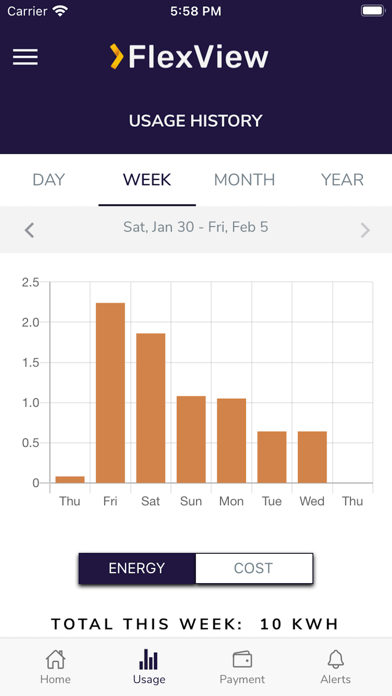The width and height of the screenshot is (392, 696).
Task: Open the Alerts tab
Action: click(336, 666)
